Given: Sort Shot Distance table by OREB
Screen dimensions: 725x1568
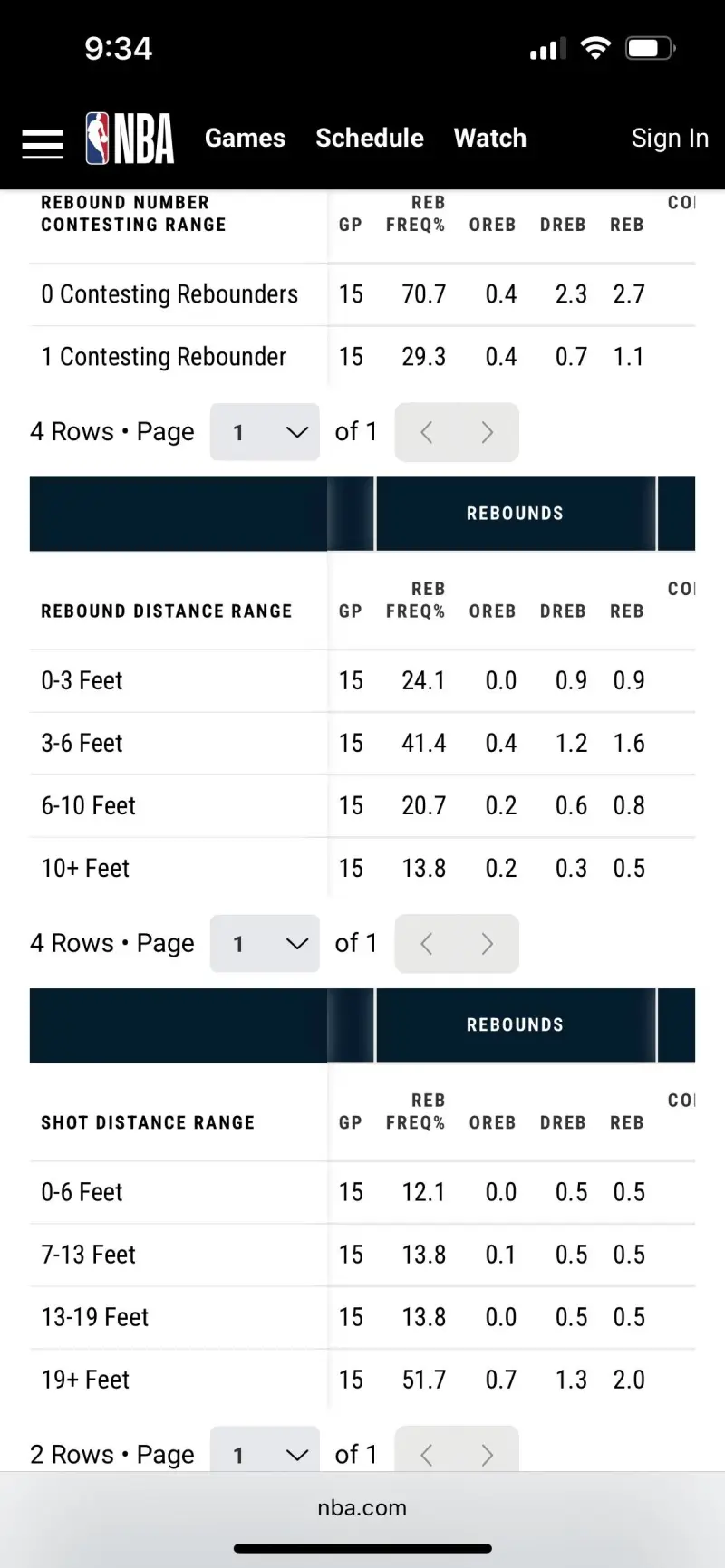Looking at the screenshot, I should coord(492,1123).
